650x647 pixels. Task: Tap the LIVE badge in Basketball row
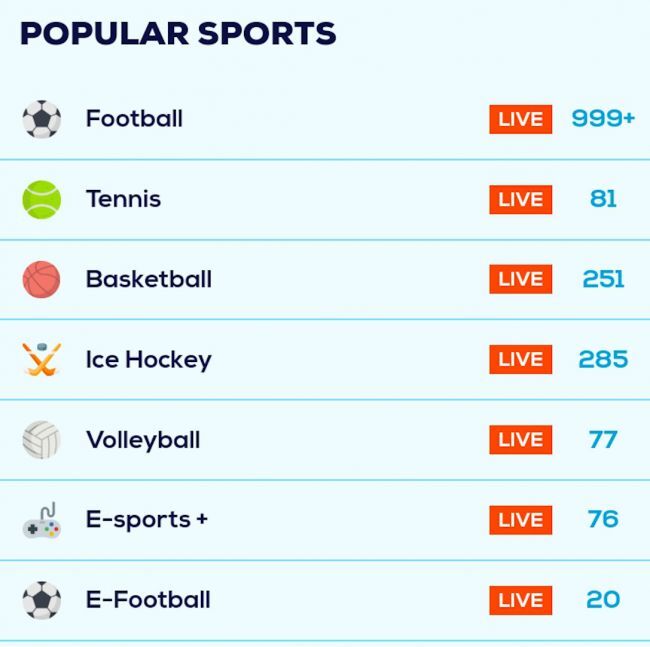click(x=520, y=279)
